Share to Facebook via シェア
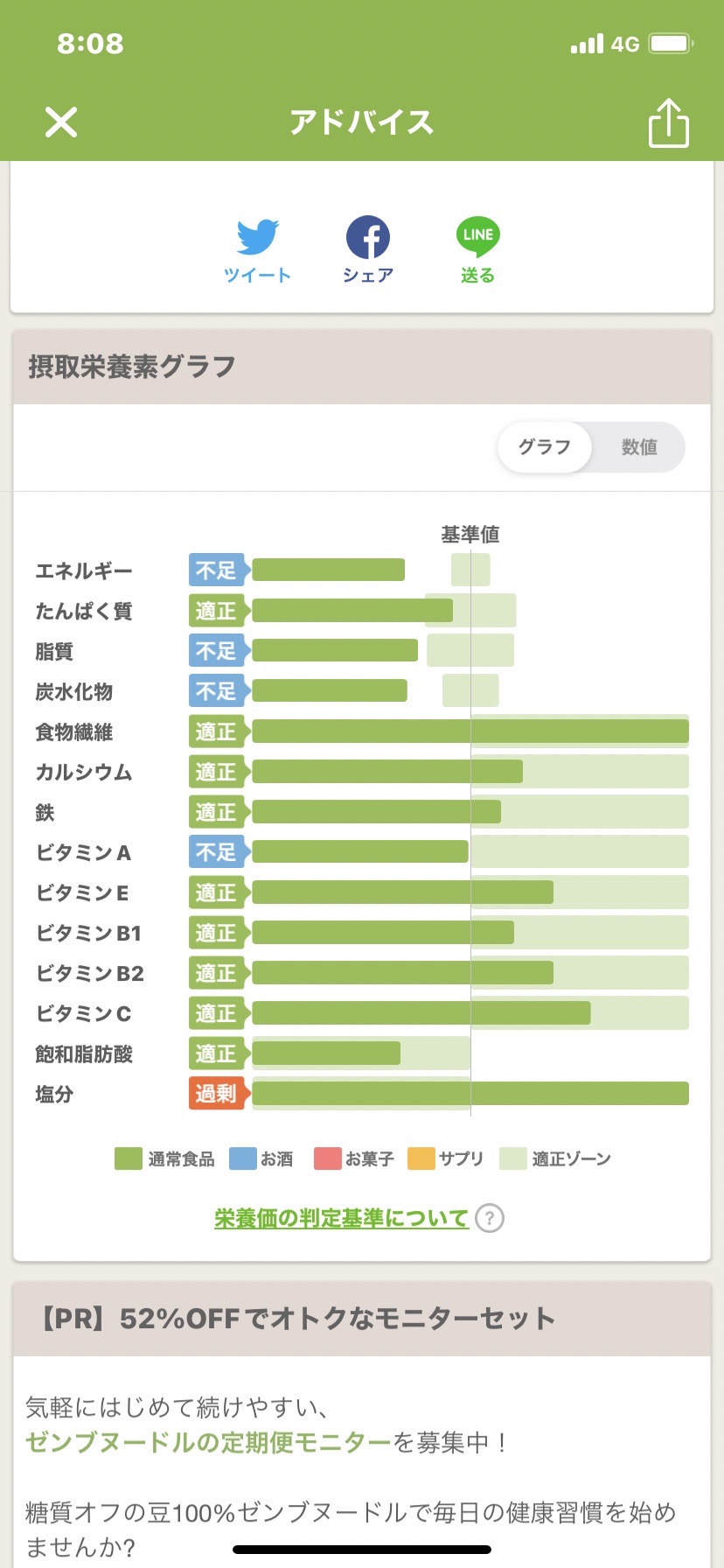724x1568 pixels. point(368,251)
